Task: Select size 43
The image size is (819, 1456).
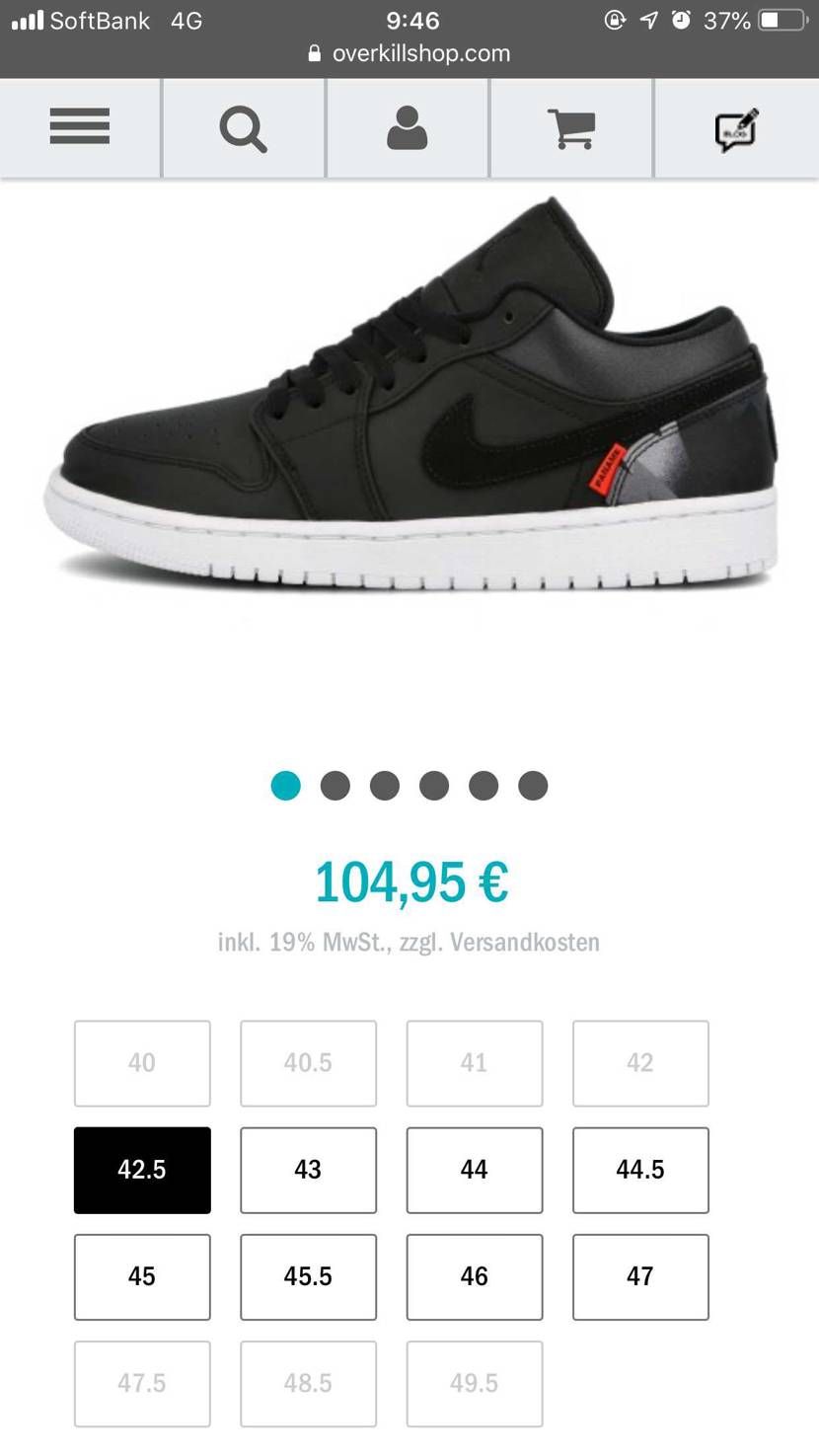Action: 308,1170
